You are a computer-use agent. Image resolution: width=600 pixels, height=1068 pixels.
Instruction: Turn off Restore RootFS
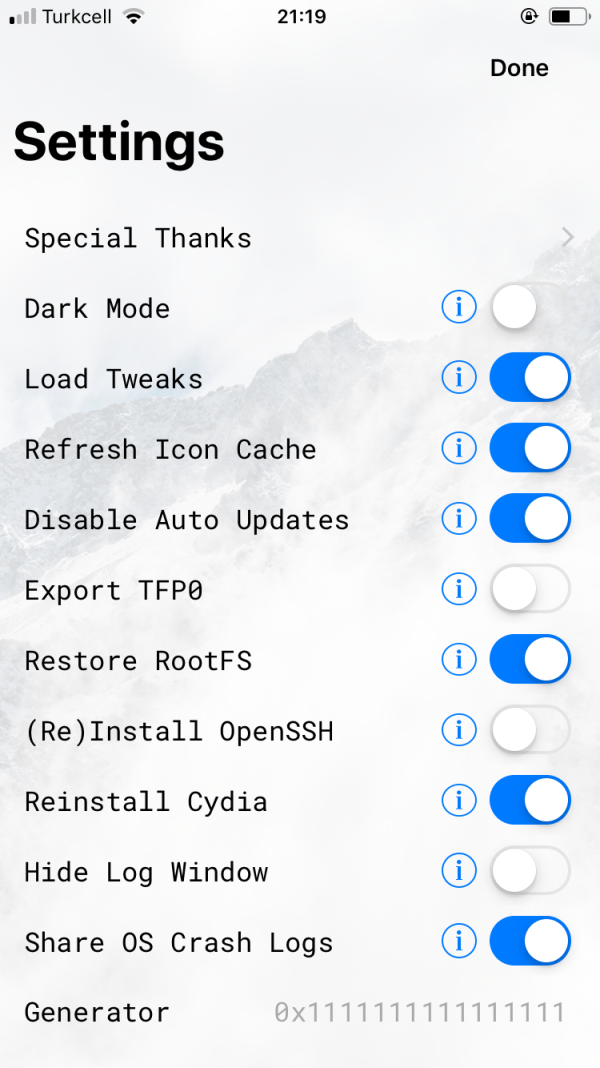529,660
